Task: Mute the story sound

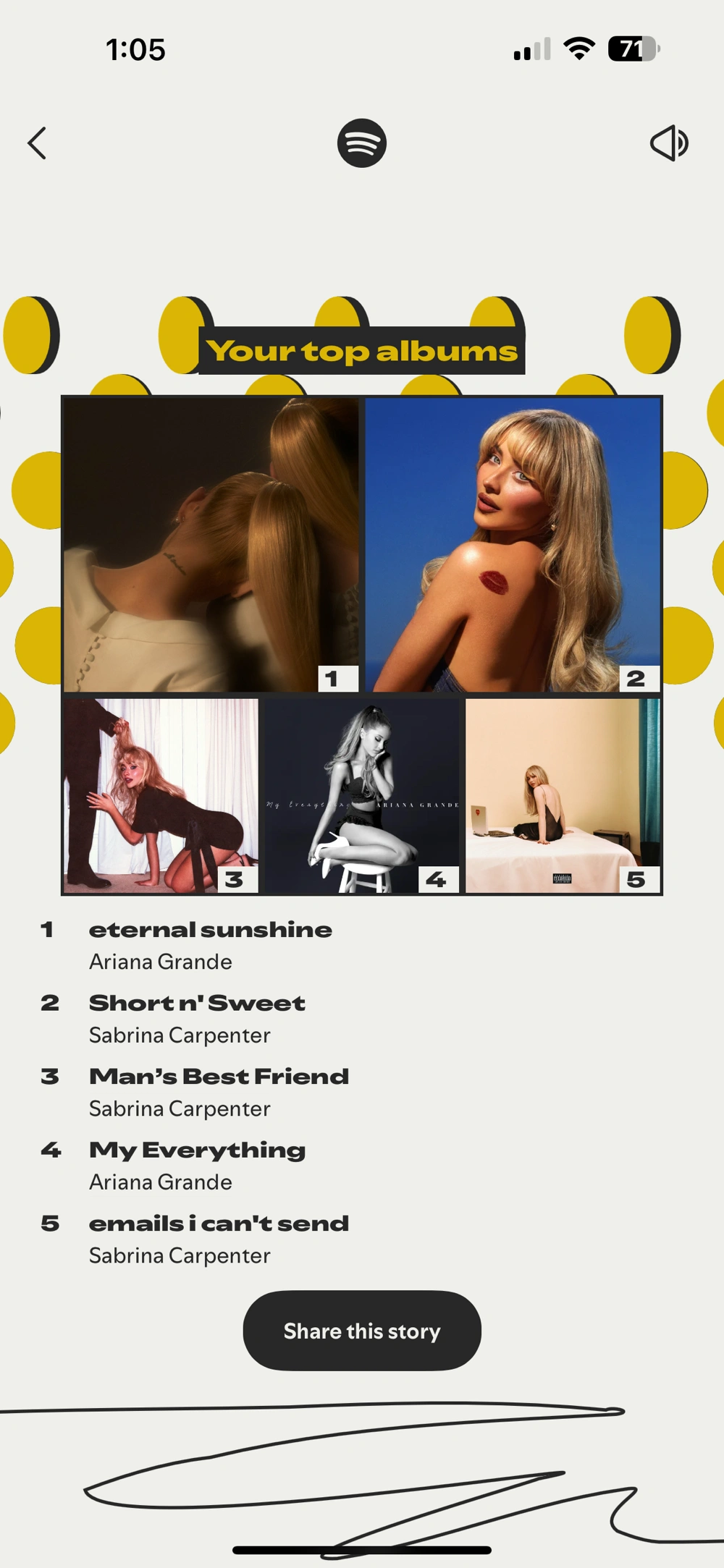Action: pyautogui.click(x=669, y=143)
